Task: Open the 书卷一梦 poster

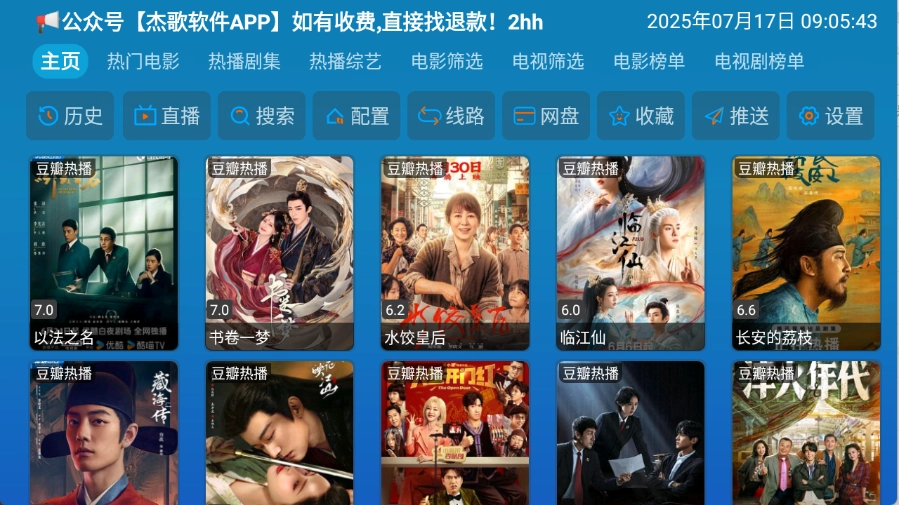Action: click(x=279, y=250)
